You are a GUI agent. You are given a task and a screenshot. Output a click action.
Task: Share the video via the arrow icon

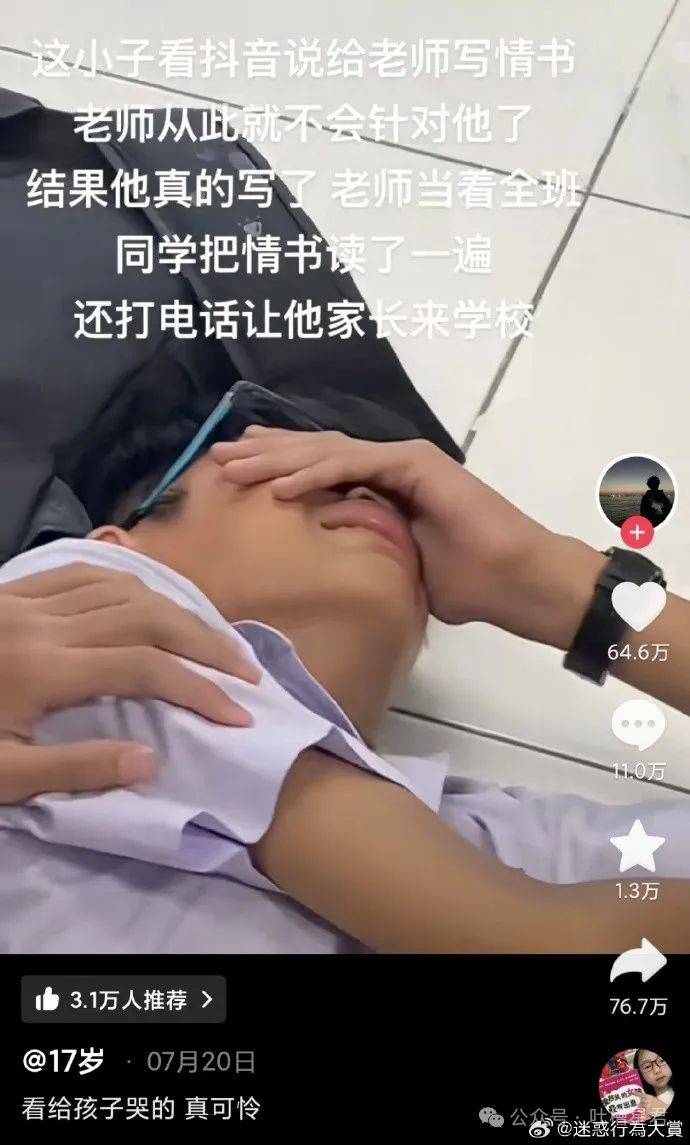click(637, 962)
